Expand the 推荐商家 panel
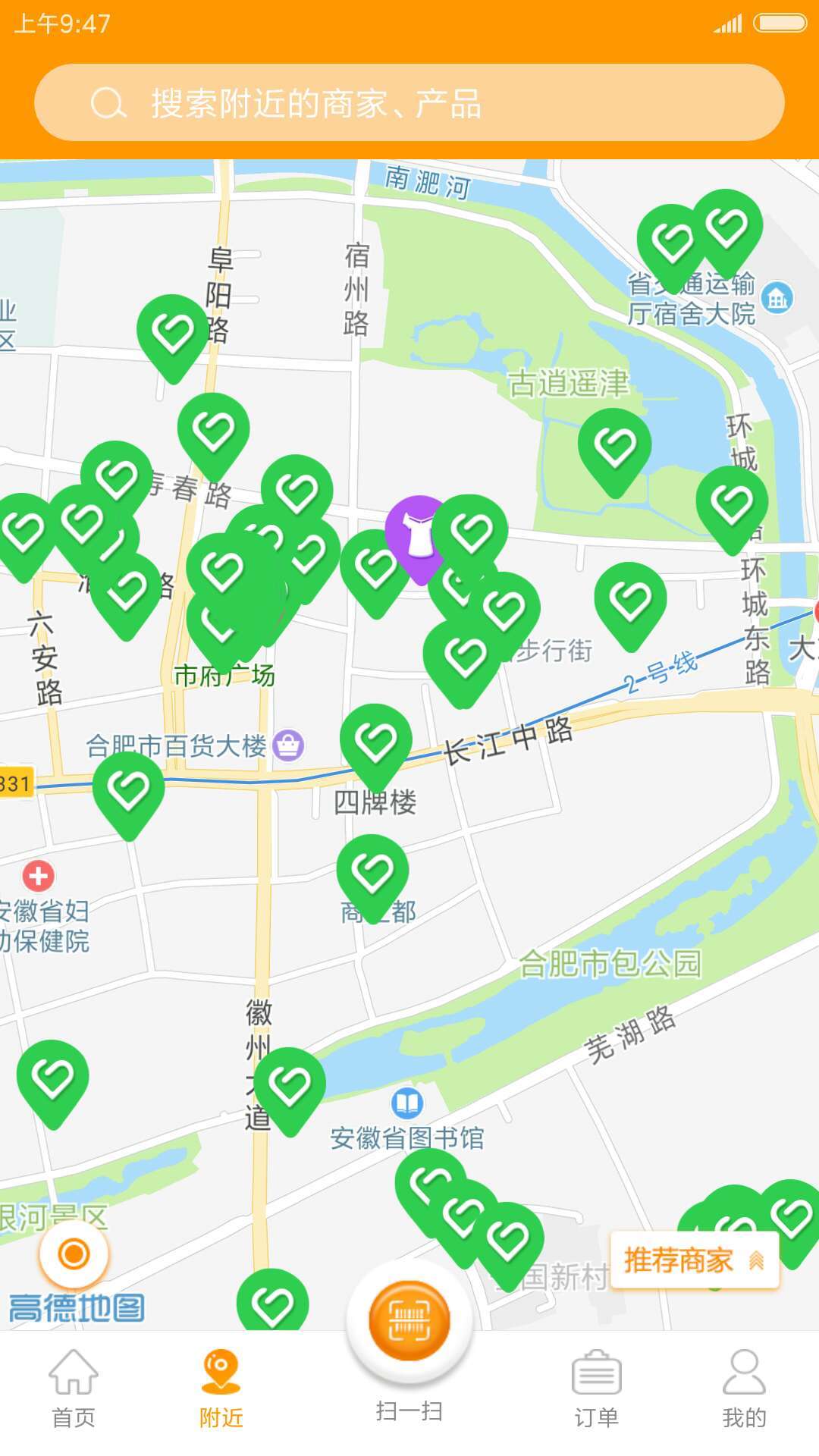 coord(694,1260)
